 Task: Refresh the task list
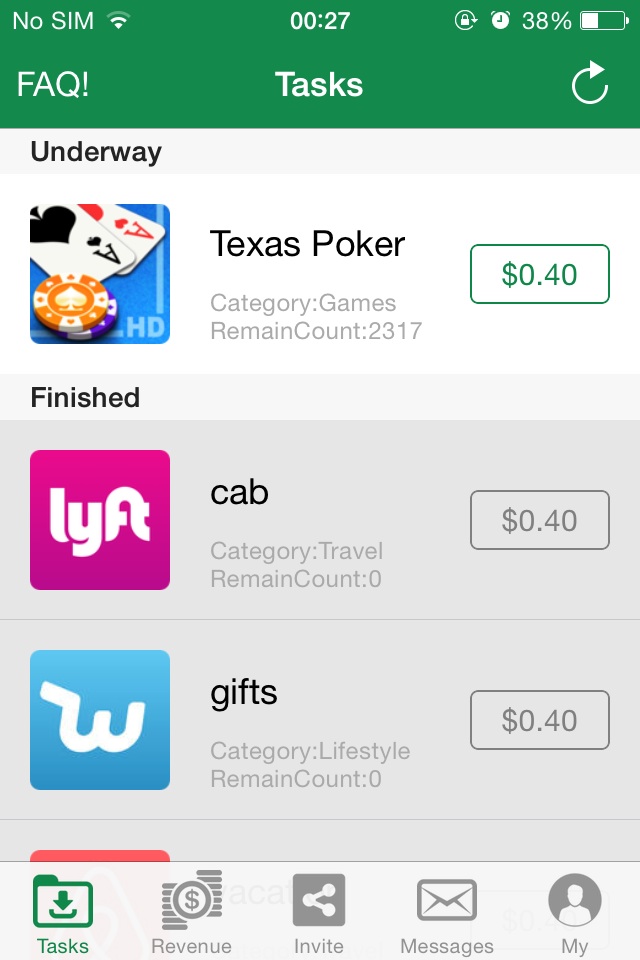pyautogui.click(x=590, y=84)
